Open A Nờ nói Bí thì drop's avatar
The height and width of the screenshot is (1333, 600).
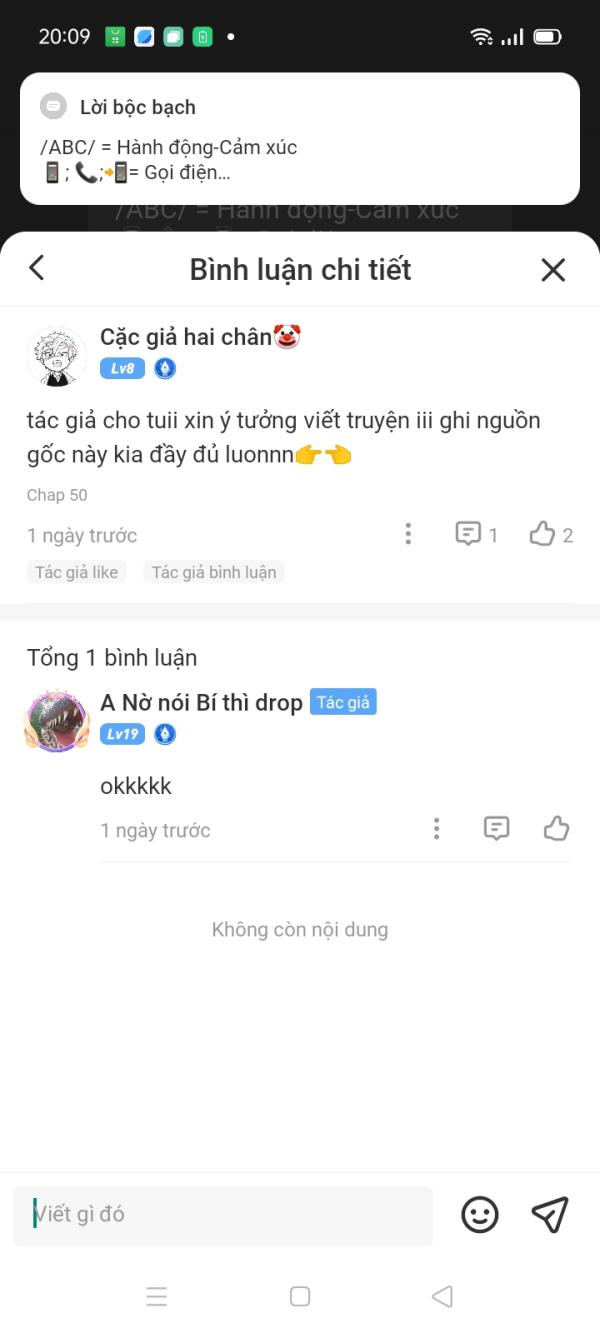pyautogui.click(x=56, y=720)
